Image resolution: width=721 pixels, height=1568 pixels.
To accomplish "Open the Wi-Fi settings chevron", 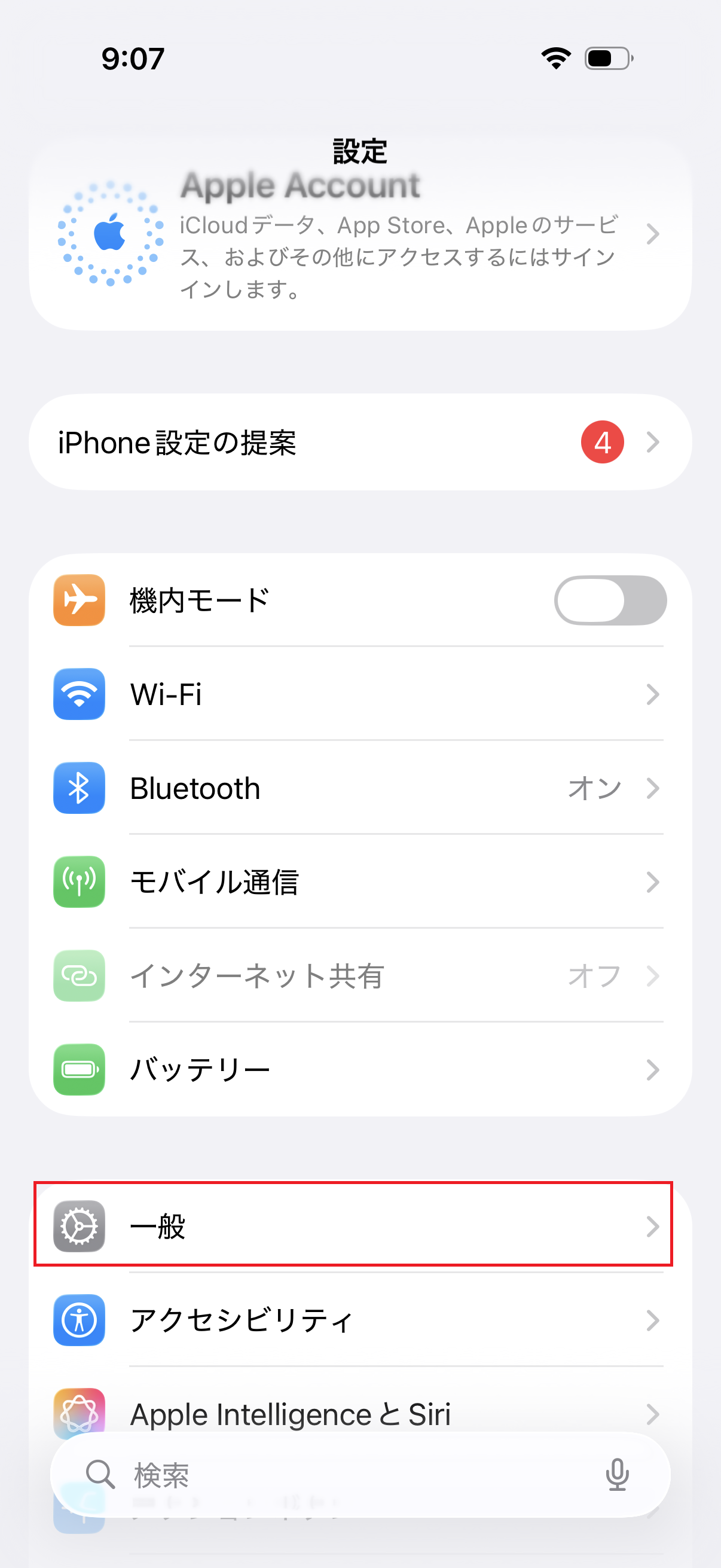I will click(653, 694).
